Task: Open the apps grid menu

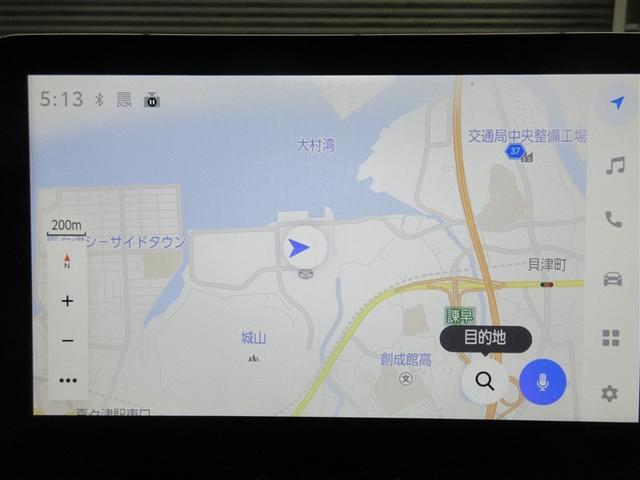Action: [611, 337]
